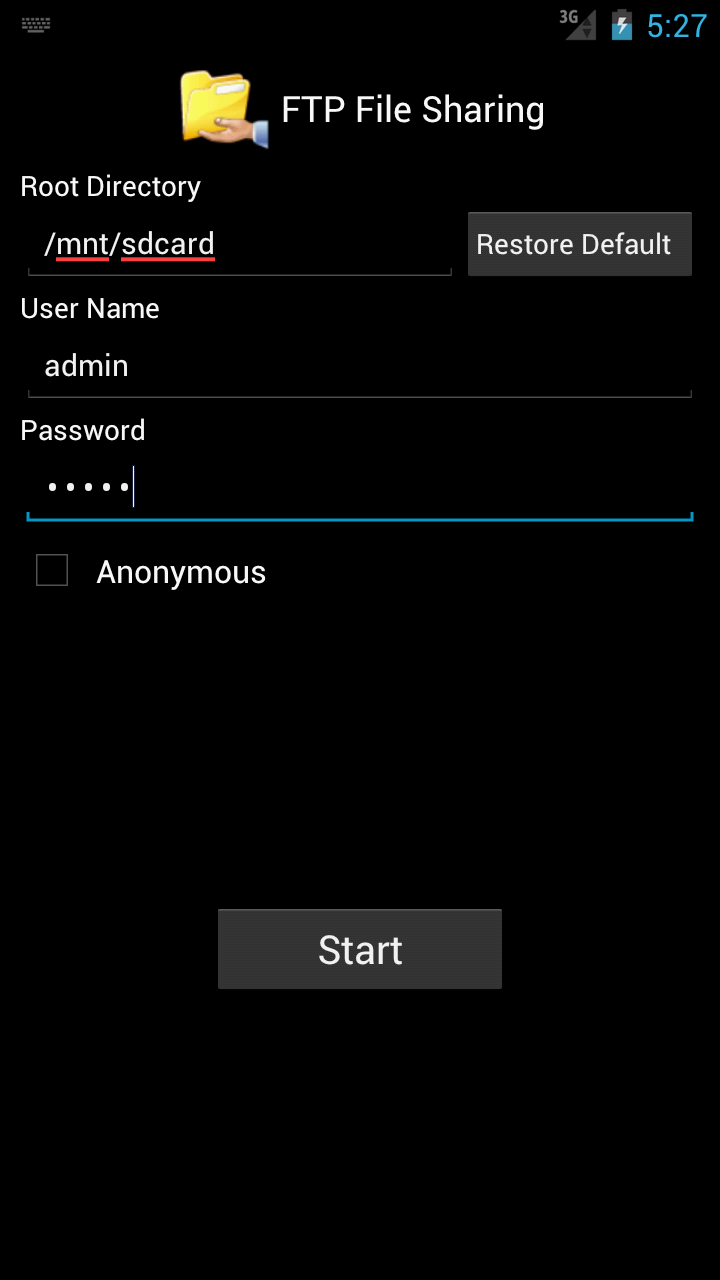Click inside the Root Directory field
The height and width of the screenshot is (1280, 720).
(x=240, y=244)
